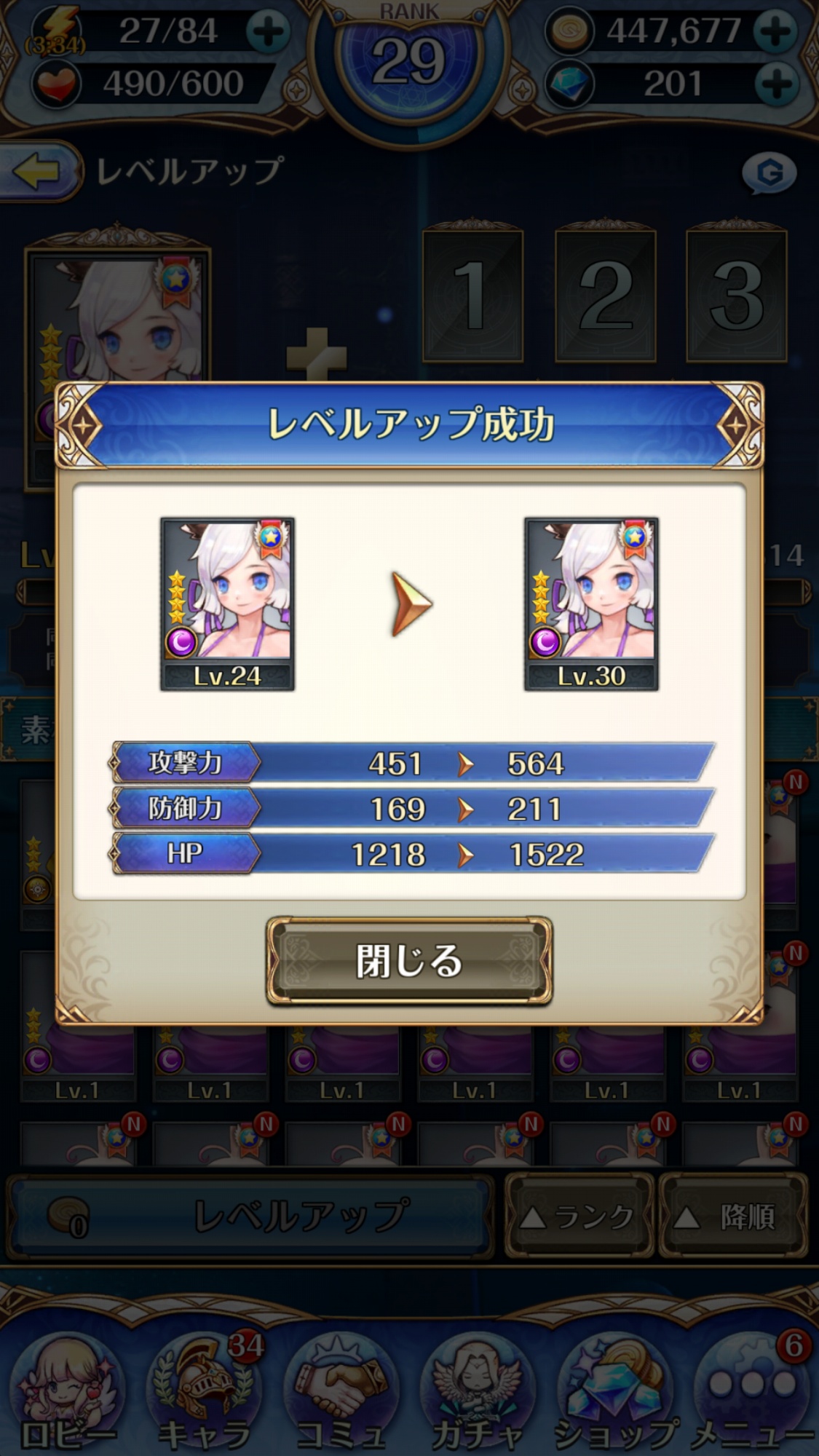Select material slot 2

[605, 295]
